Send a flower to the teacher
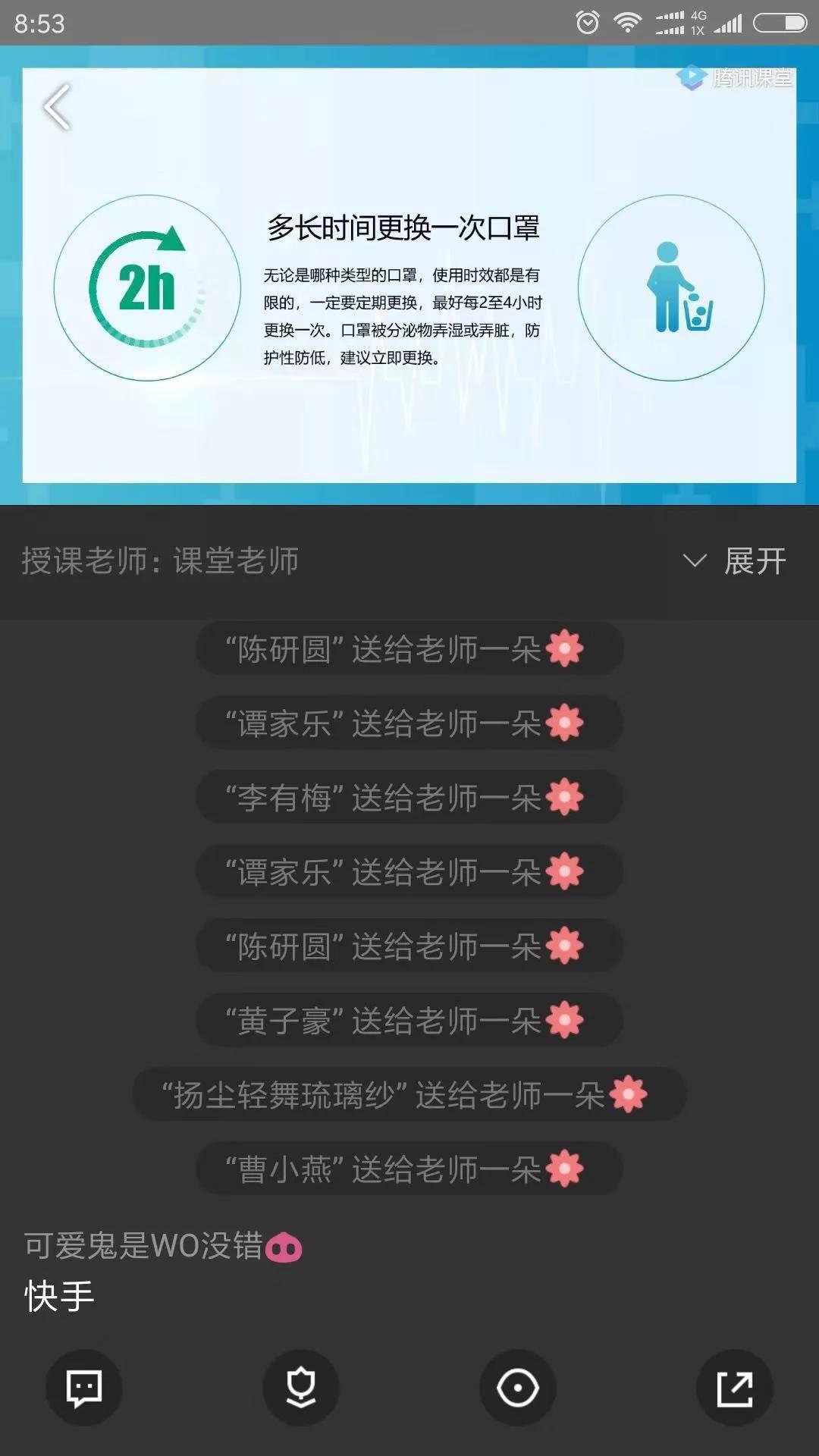This screenshot has width=819, height=1456. [x=301, y=1389]
